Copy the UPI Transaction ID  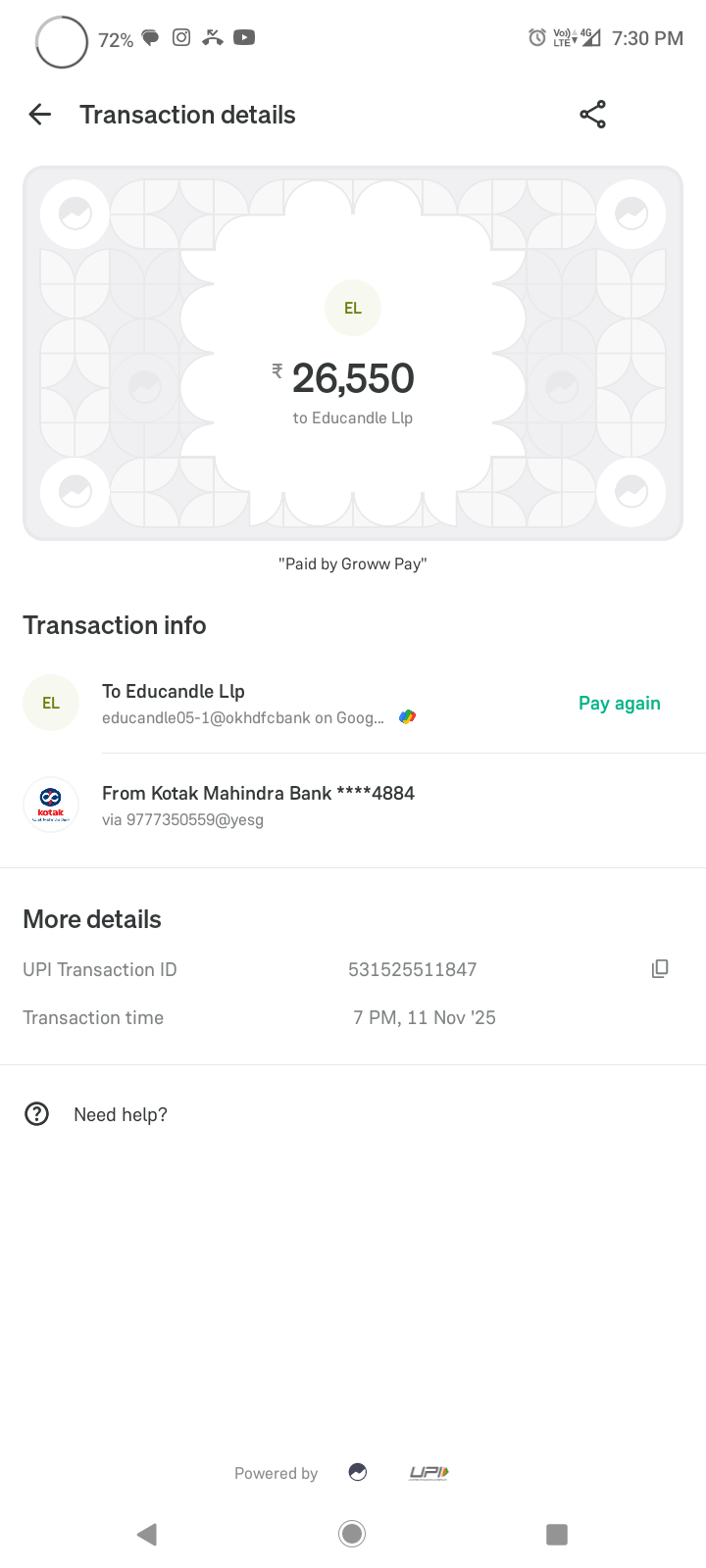(660, 969)
